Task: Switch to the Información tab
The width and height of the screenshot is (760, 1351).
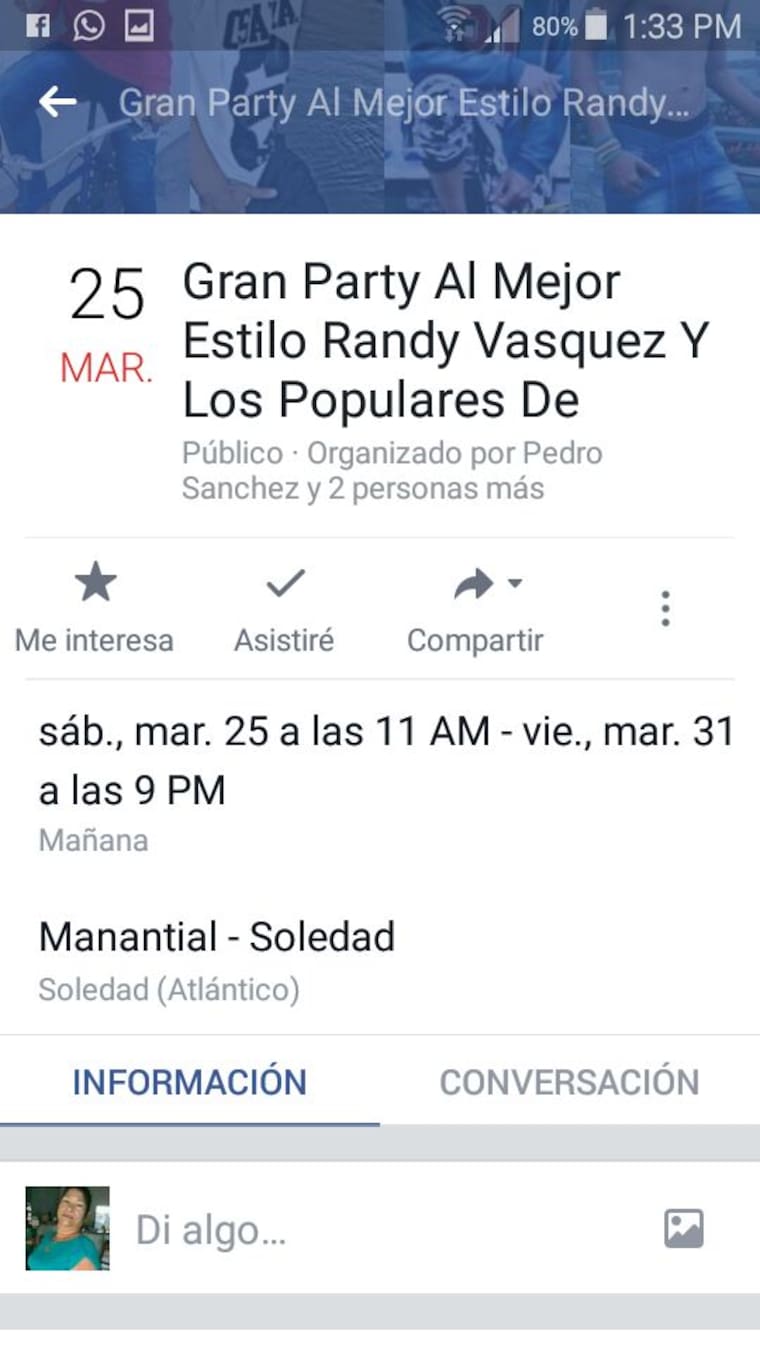Action: pyautogui.click(x=190, y=1082)
